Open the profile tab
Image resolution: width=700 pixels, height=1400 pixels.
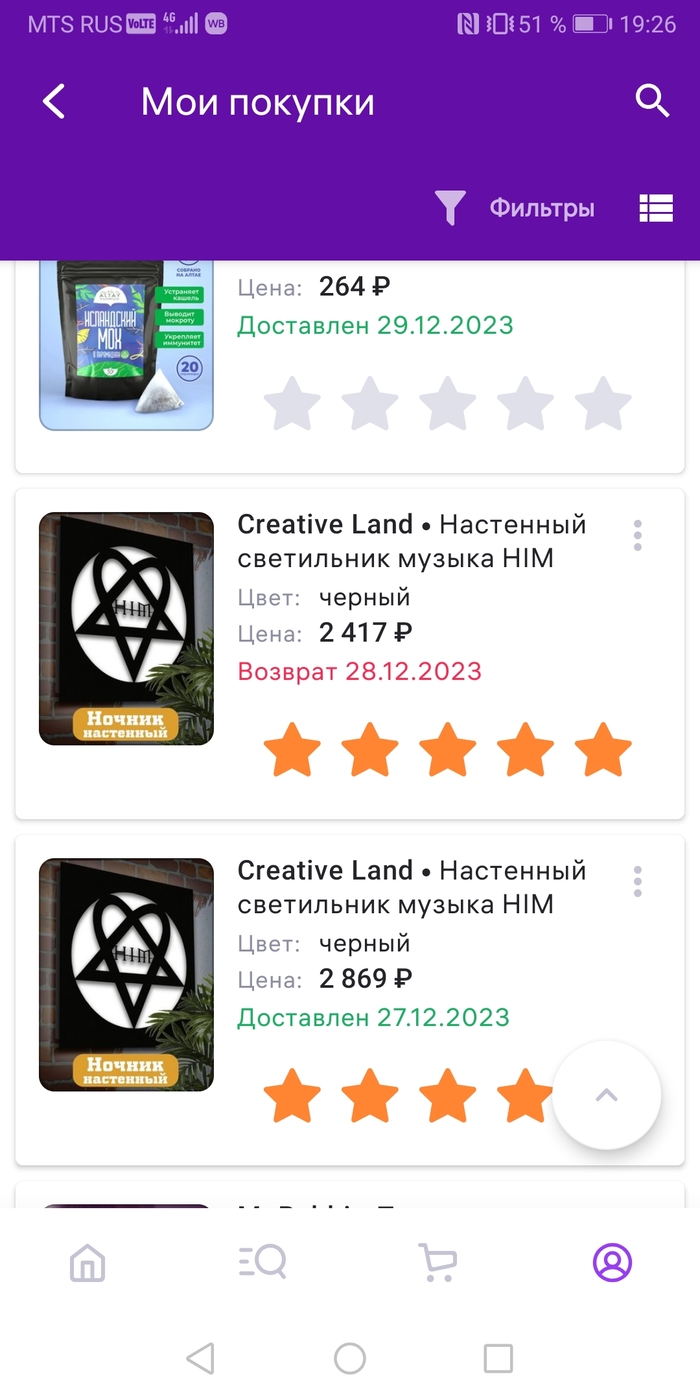(x=612, y=1264)
